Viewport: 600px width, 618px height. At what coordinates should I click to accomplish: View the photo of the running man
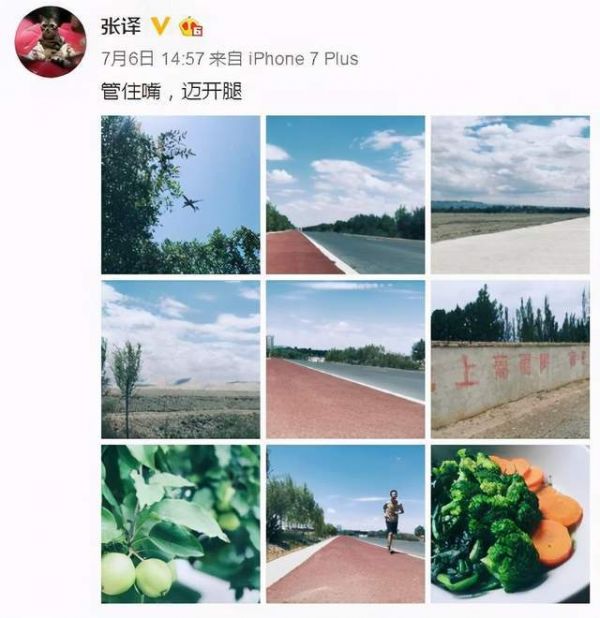tap(345, 524)
